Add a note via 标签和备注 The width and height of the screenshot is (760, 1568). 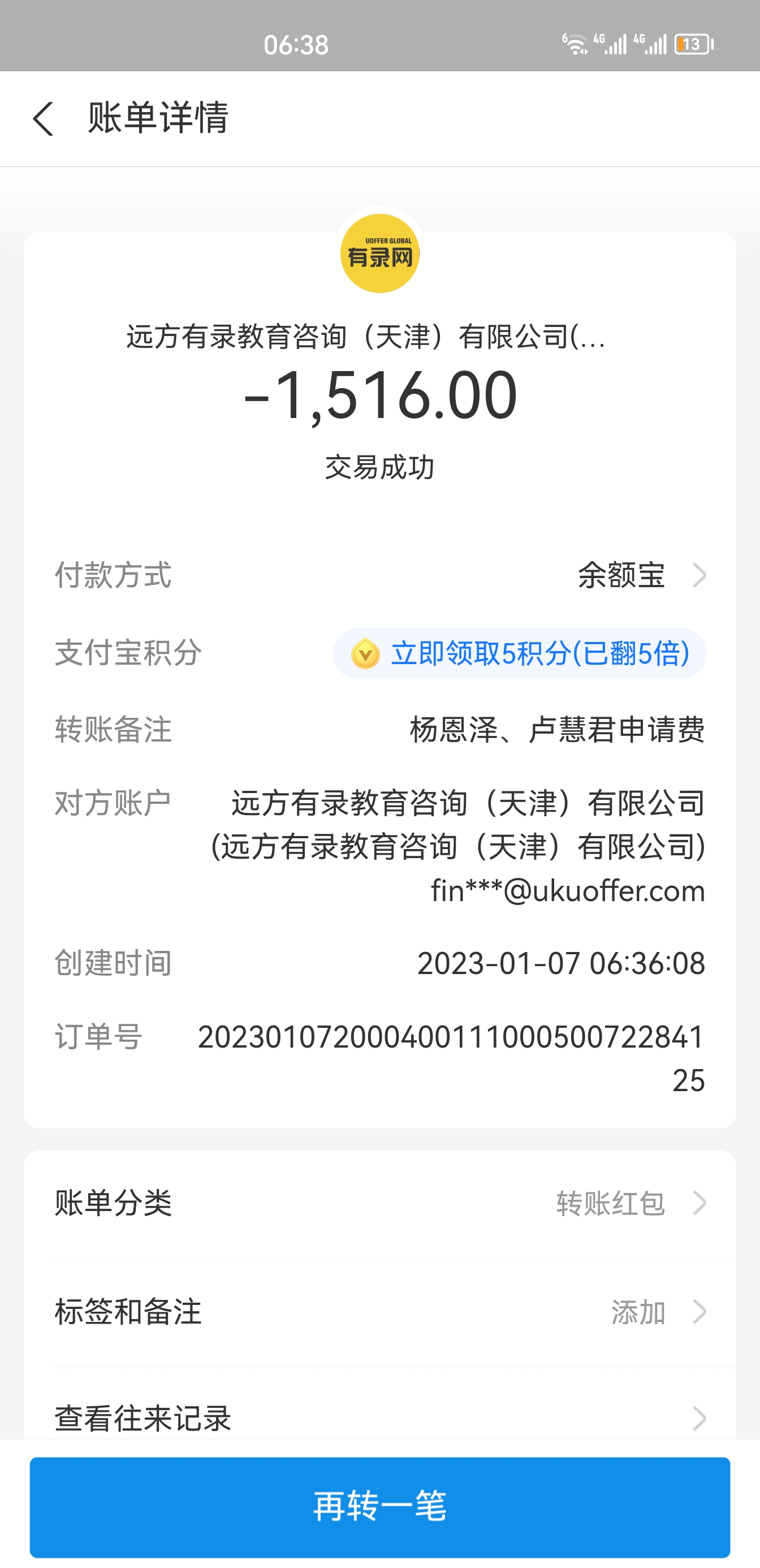[379, 1312]
